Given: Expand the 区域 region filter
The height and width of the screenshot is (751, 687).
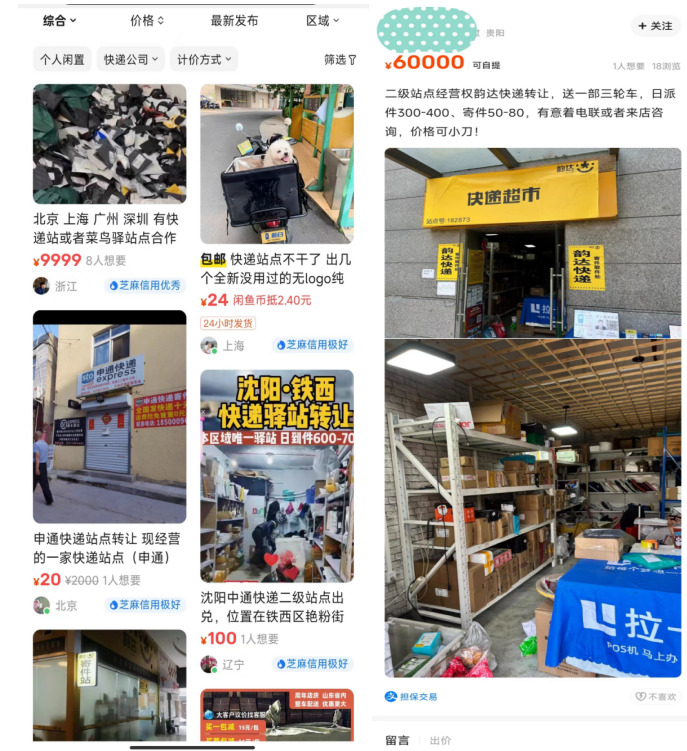Looking at the screenshot, I should pyautogui.click(x=322, y=20).
